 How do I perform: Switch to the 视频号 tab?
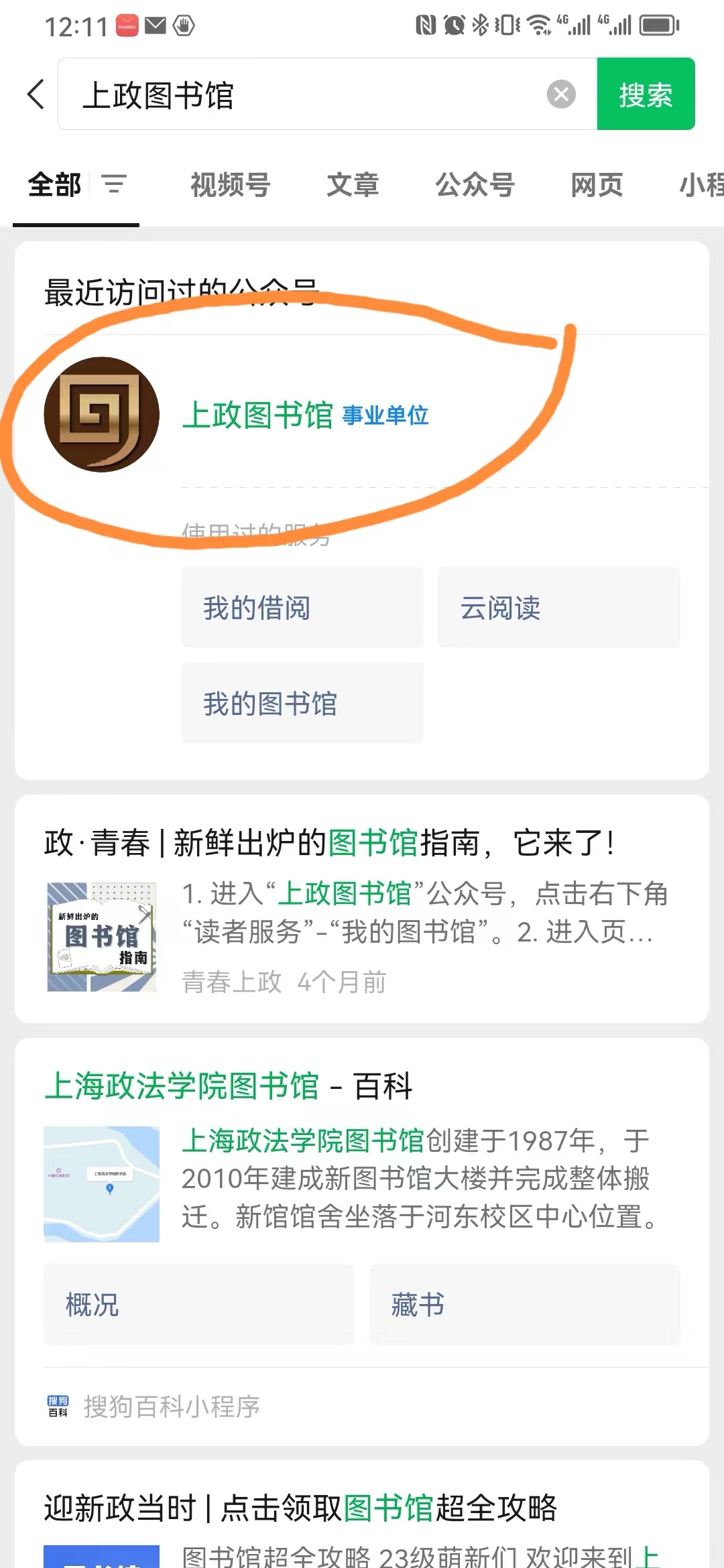tap(230, 185)
